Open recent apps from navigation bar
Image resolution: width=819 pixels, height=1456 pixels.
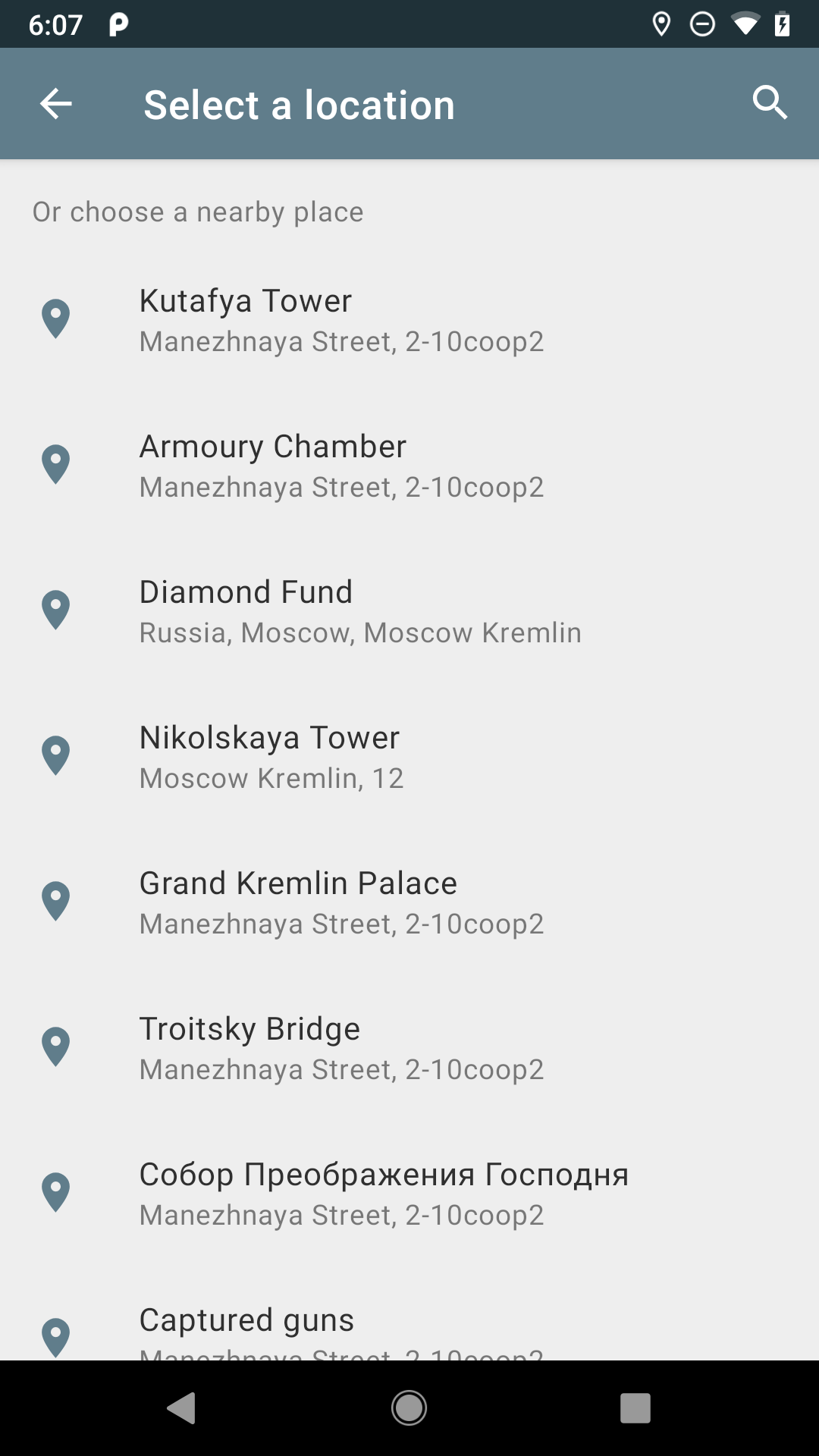[635, 1408]
